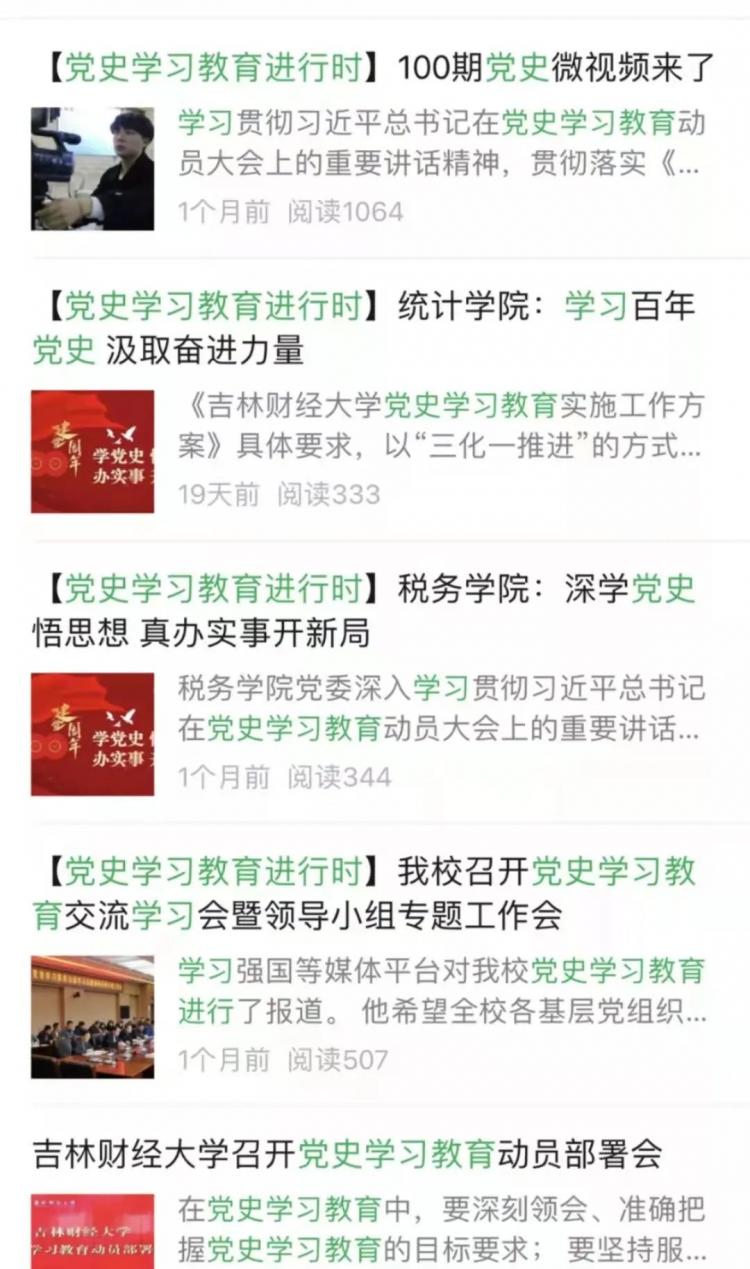This screenshot has width=750, height=1269.
Task: Open the 党史学习教育交流学习会 article
Action: click(365, 892)
